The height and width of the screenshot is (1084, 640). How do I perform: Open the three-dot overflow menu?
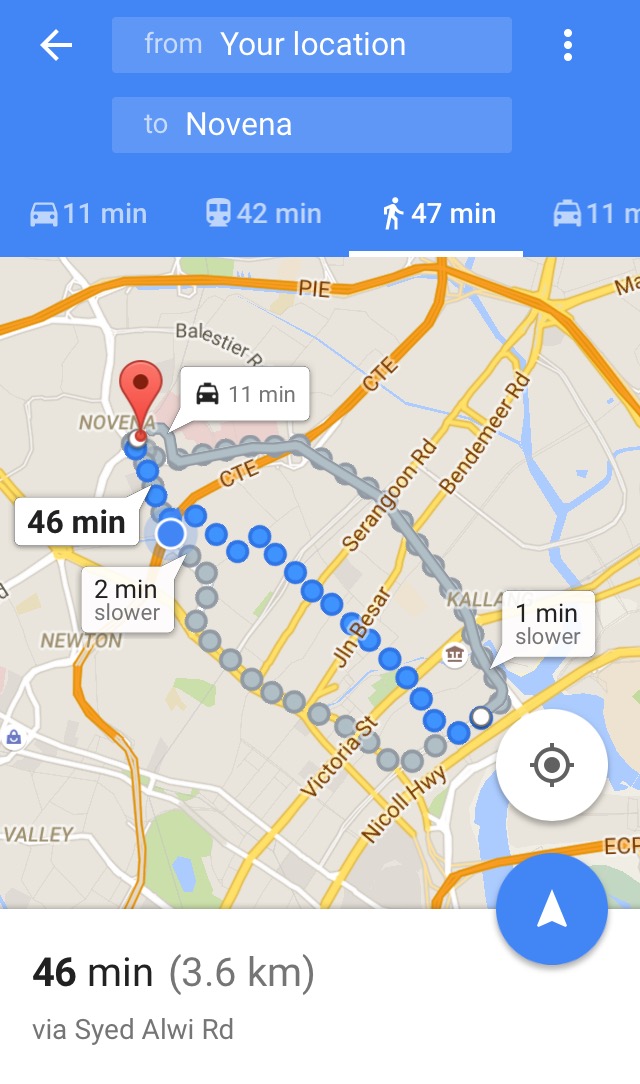click(x=567, y=46)
